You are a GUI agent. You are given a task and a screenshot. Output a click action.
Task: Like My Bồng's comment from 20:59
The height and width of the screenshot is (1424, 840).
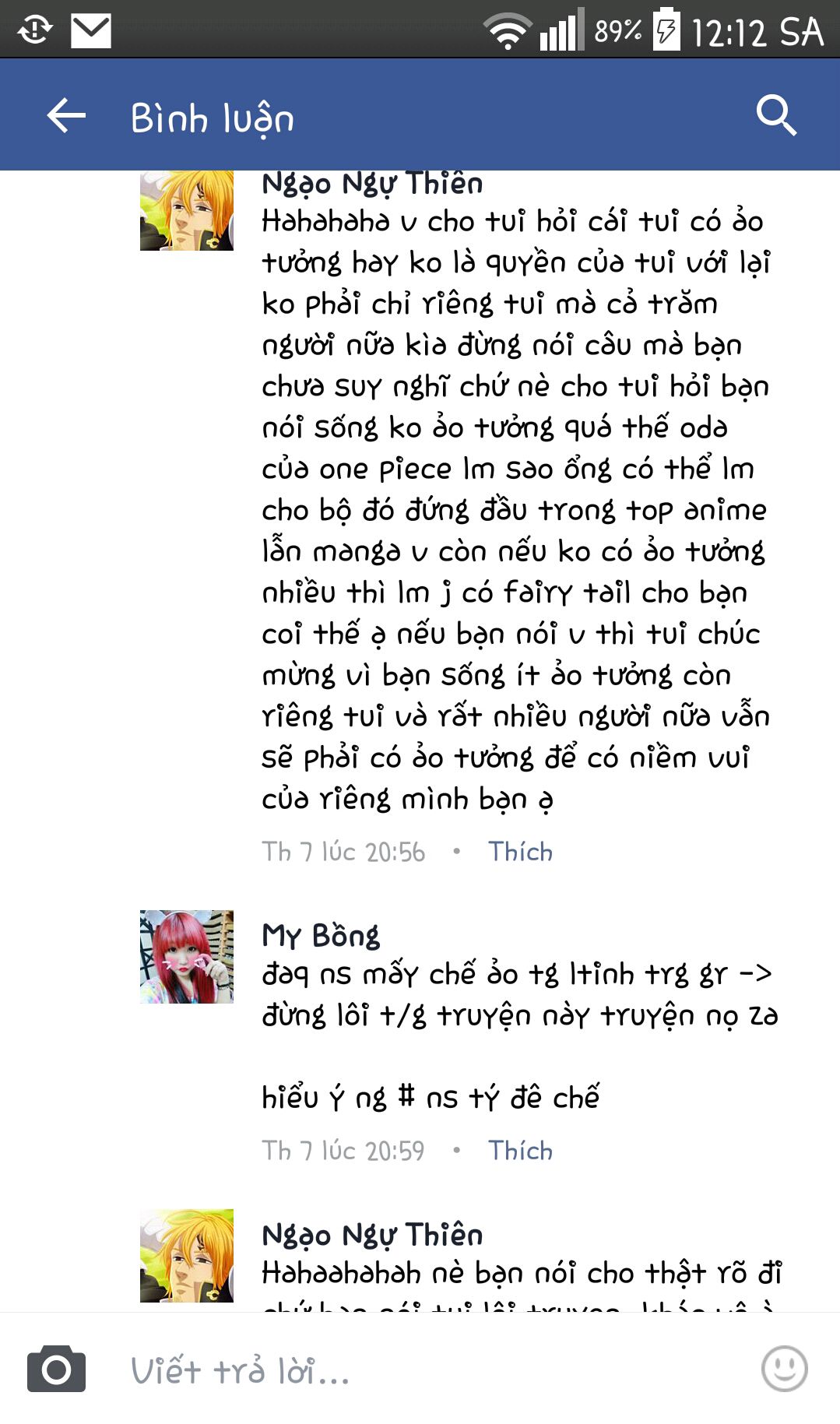click(520, 1151)
